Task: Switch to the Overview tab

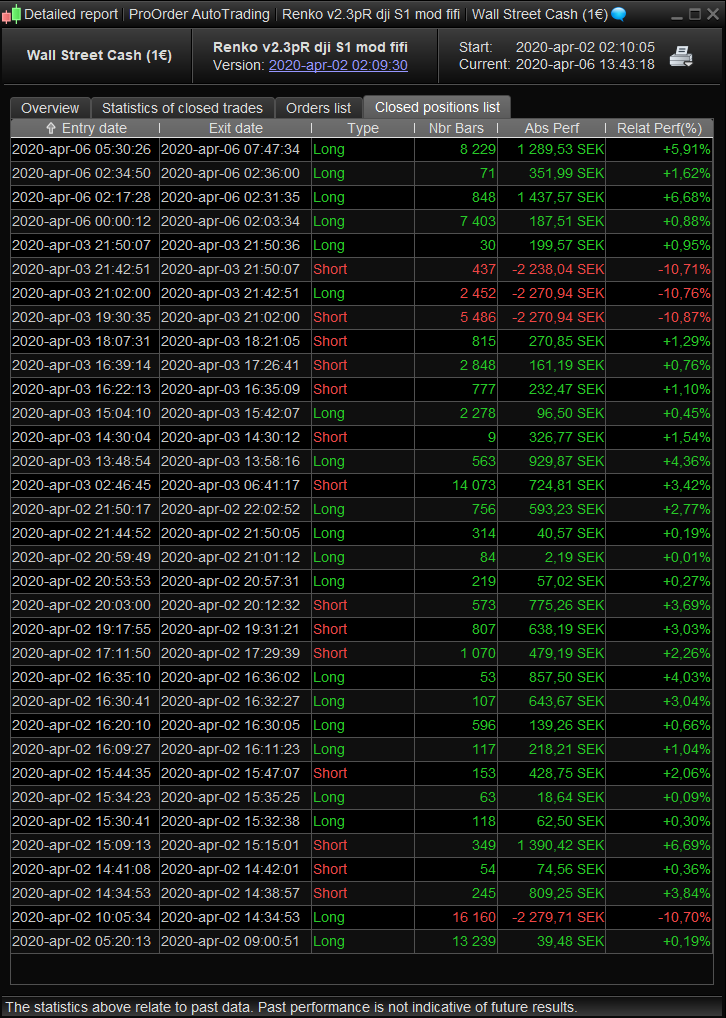Action: (50, 108)
